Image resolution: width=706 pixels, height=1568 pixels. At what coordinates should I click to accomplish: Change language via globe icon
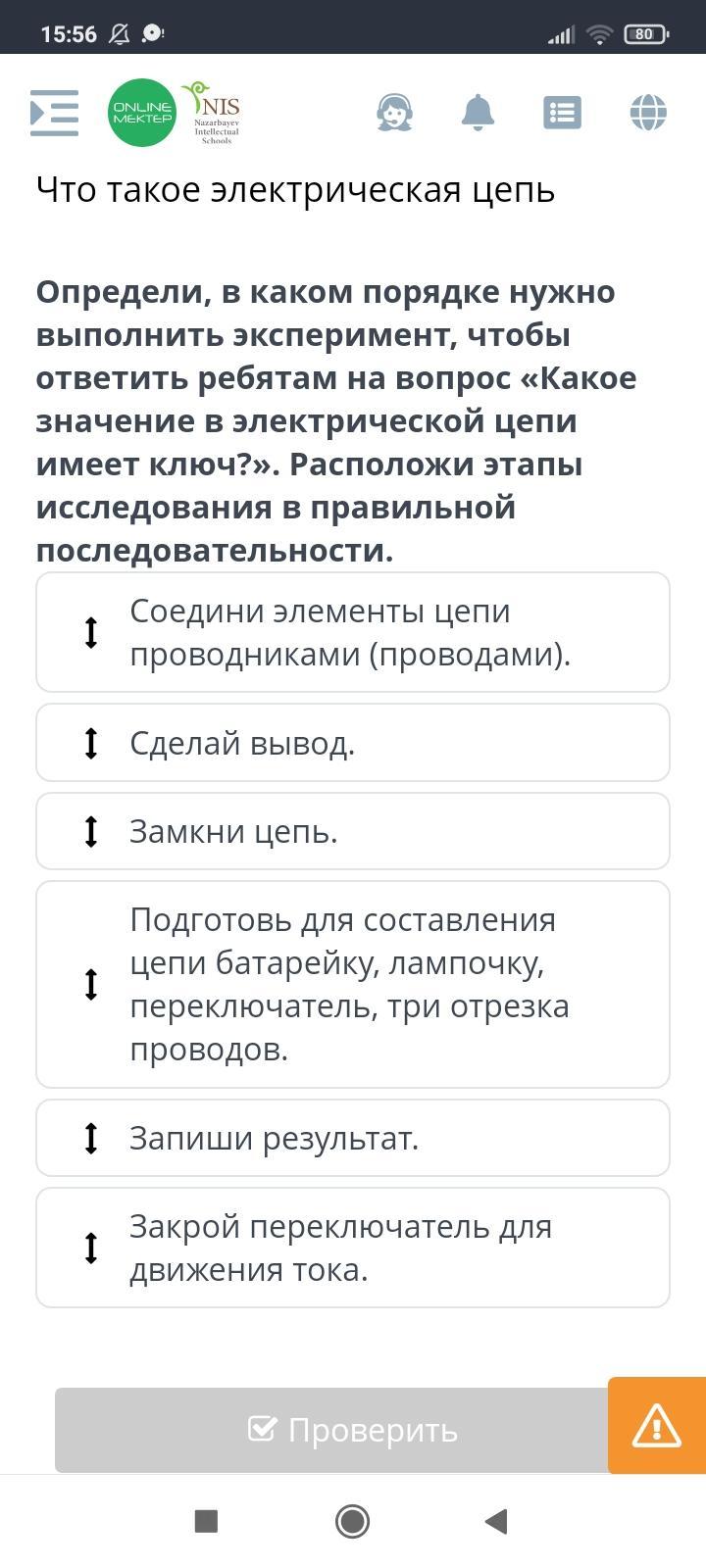[648, 113]
